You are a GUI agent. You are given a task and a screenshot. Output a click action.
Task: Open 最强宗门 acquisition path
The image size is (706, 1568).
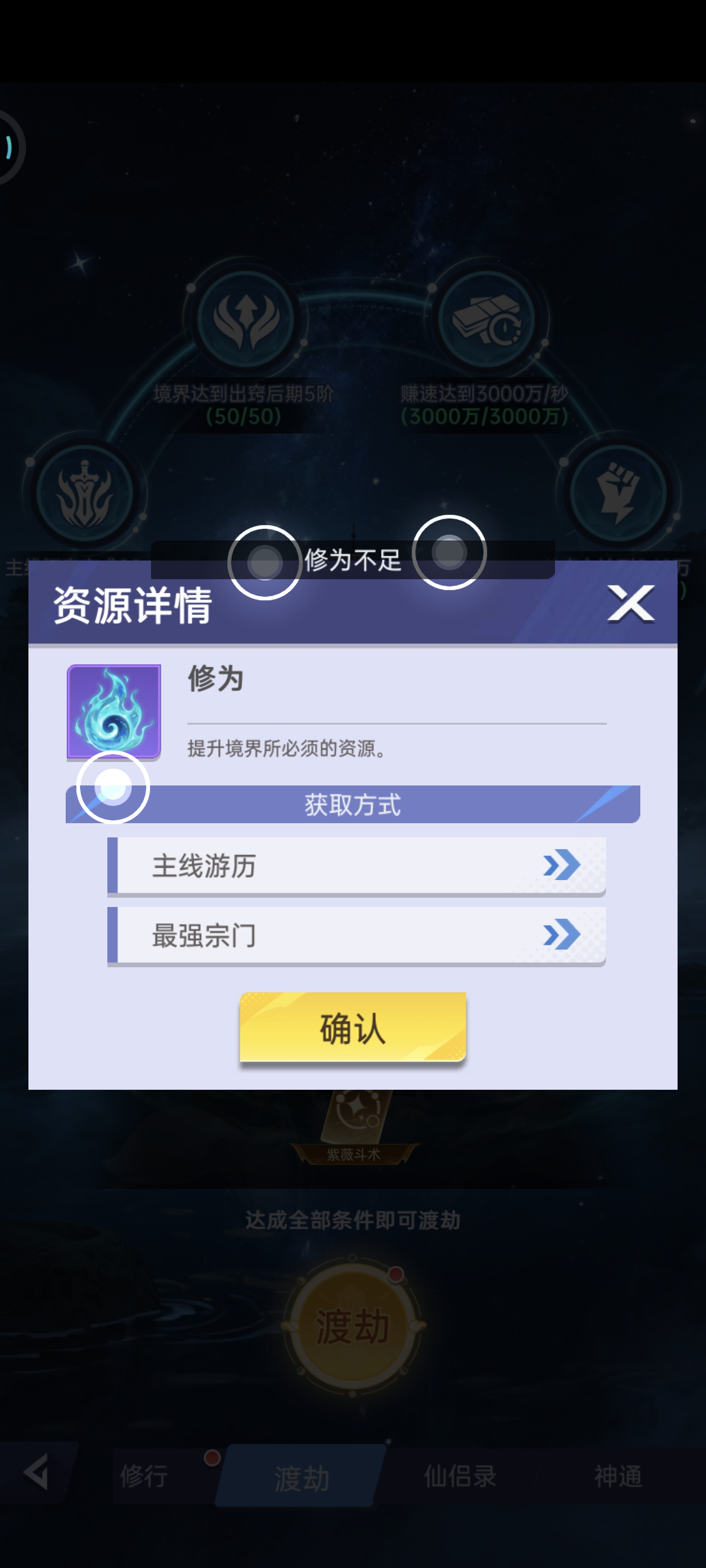pyautogui.click(x=356, y=935)
